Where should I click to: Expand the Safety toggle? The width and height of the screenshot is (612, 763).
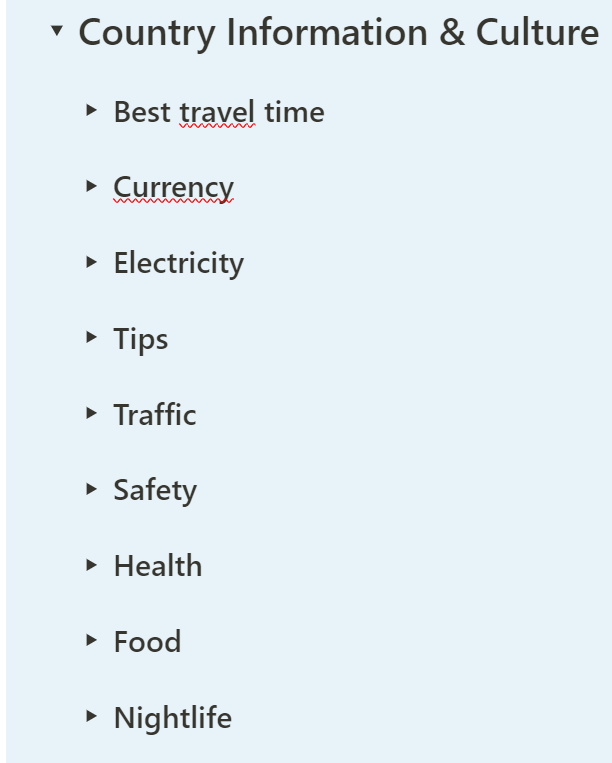click(x=92, y=489)
